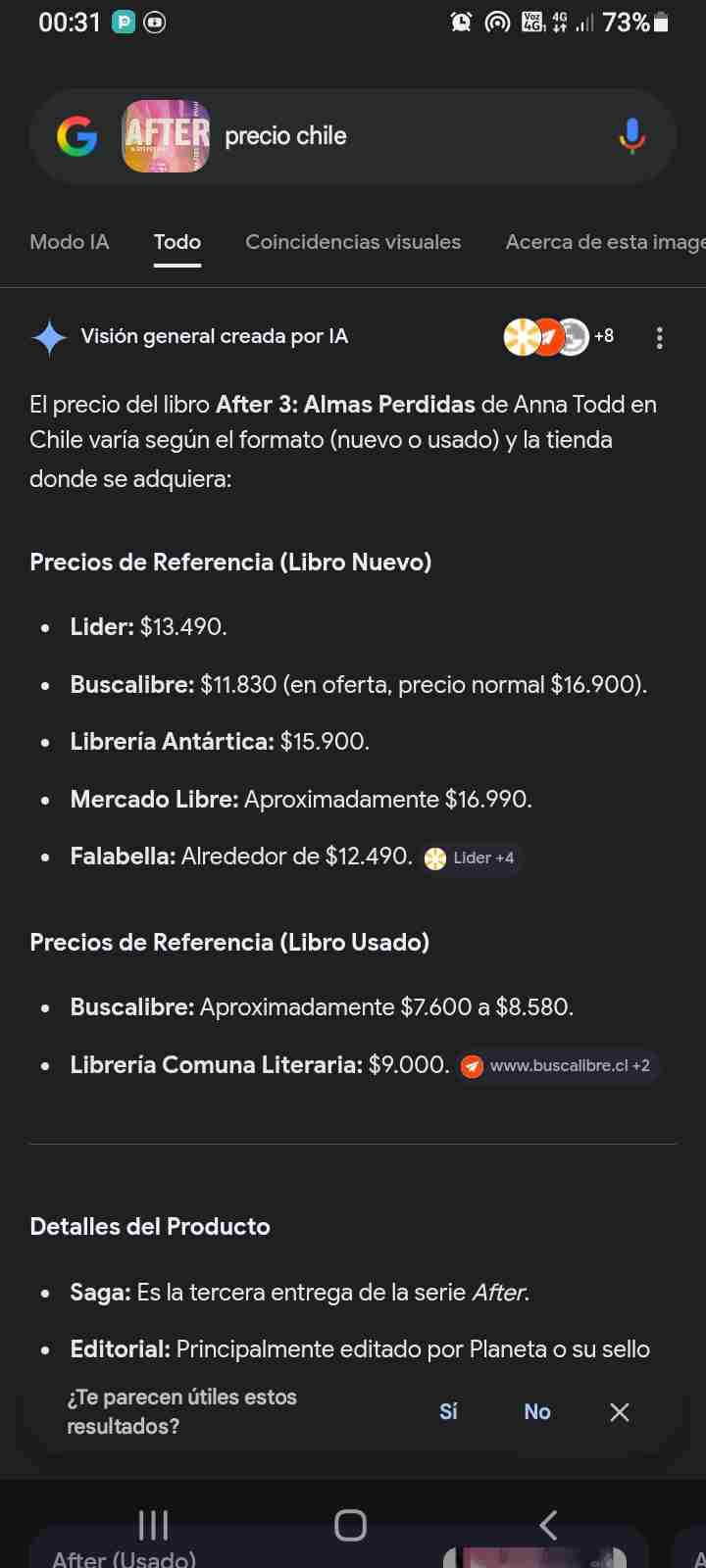Screen dimensions: 706x1568
Task: Tap the recents navigation icon
Action: click(153, 1525)
